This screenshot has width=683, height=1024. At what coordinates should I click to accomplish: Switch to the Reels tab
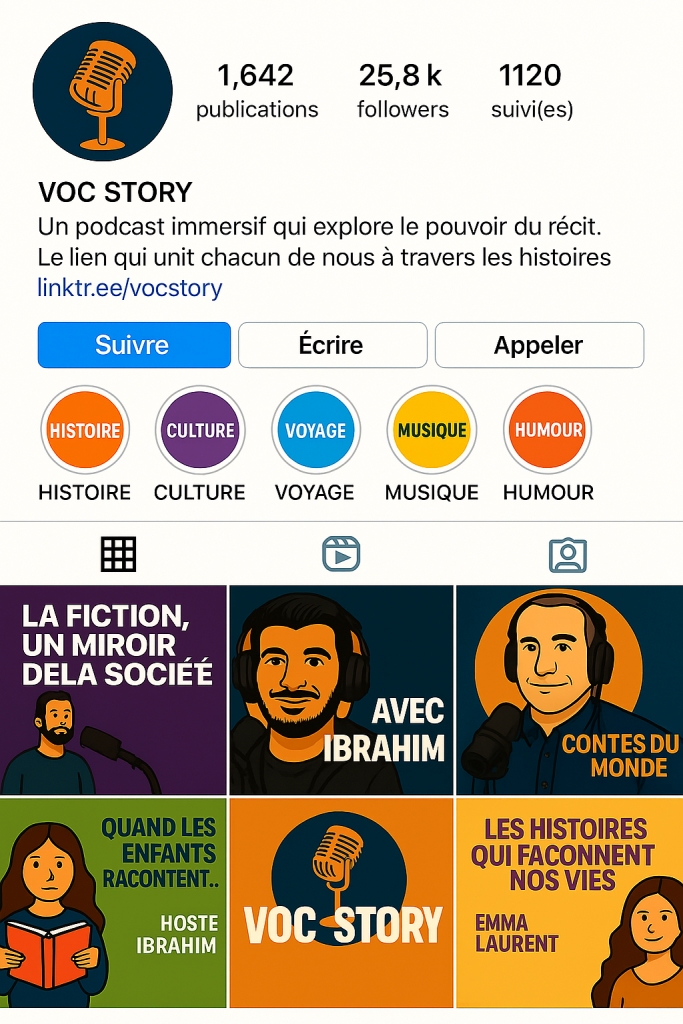coord(341,554)
